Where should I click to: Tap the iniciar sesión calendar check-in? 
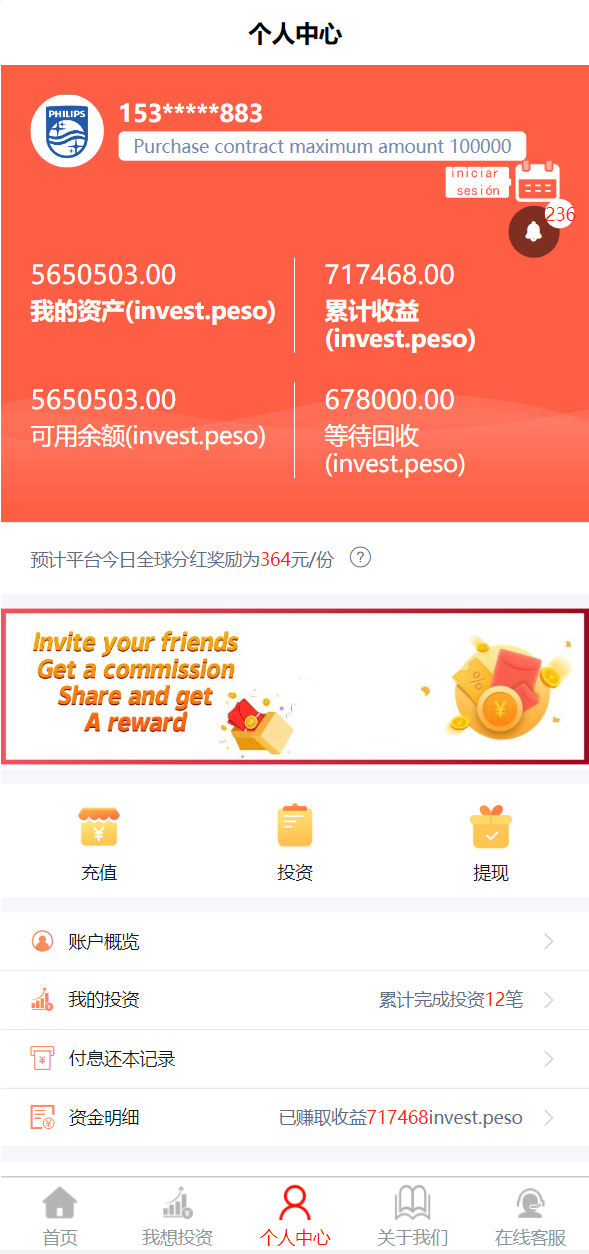(503, 182)
